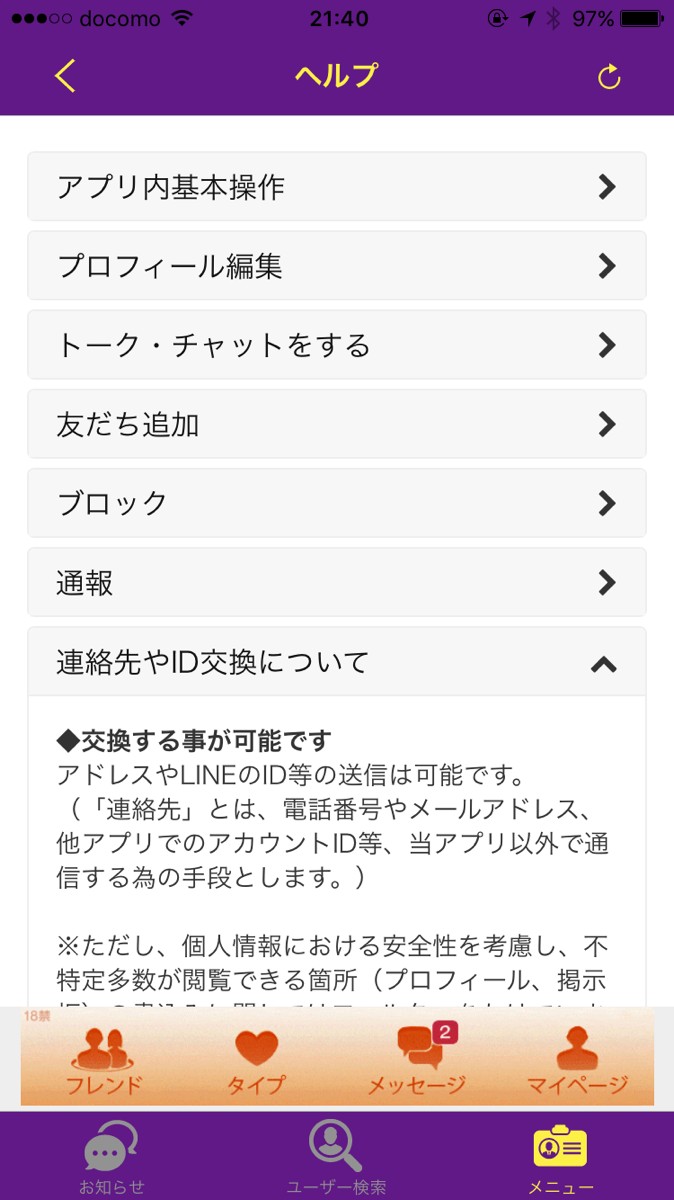The image size is (674, 1200).
Task: Switch to the ユーザー検索 tab
Action: (336, 1158)
